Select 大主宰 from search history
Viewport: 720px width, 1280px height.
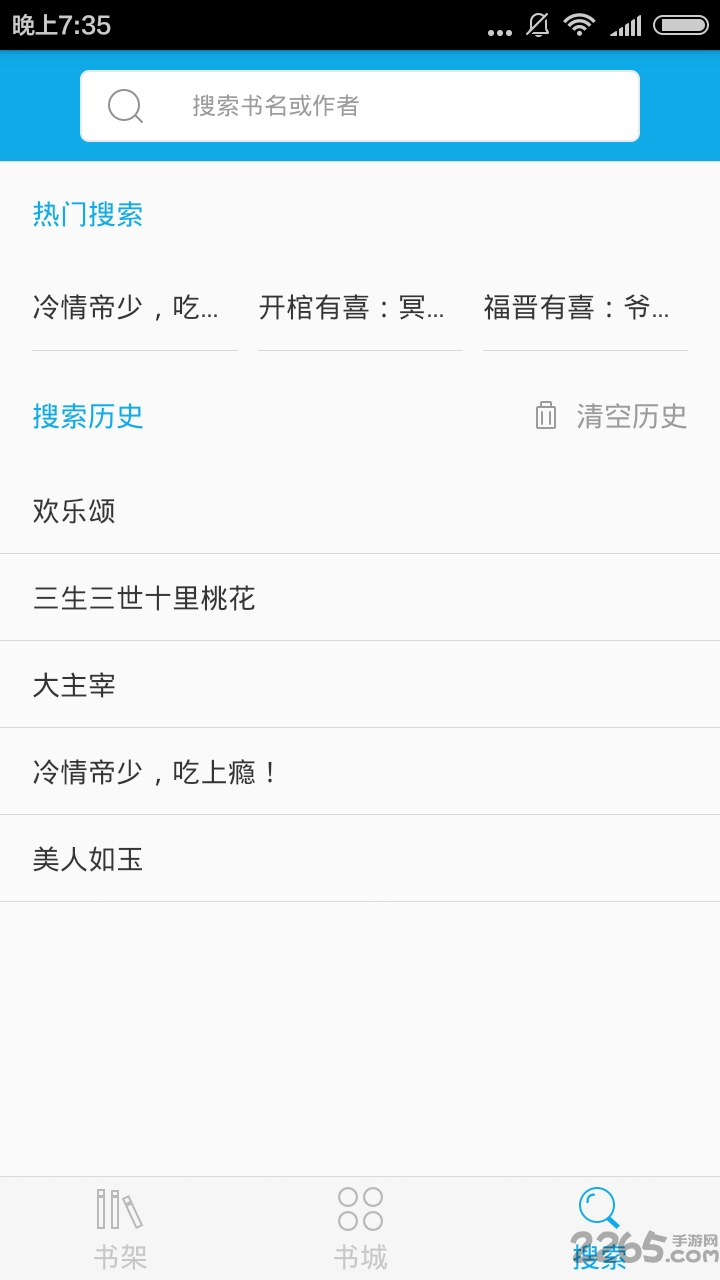(74, 684)
